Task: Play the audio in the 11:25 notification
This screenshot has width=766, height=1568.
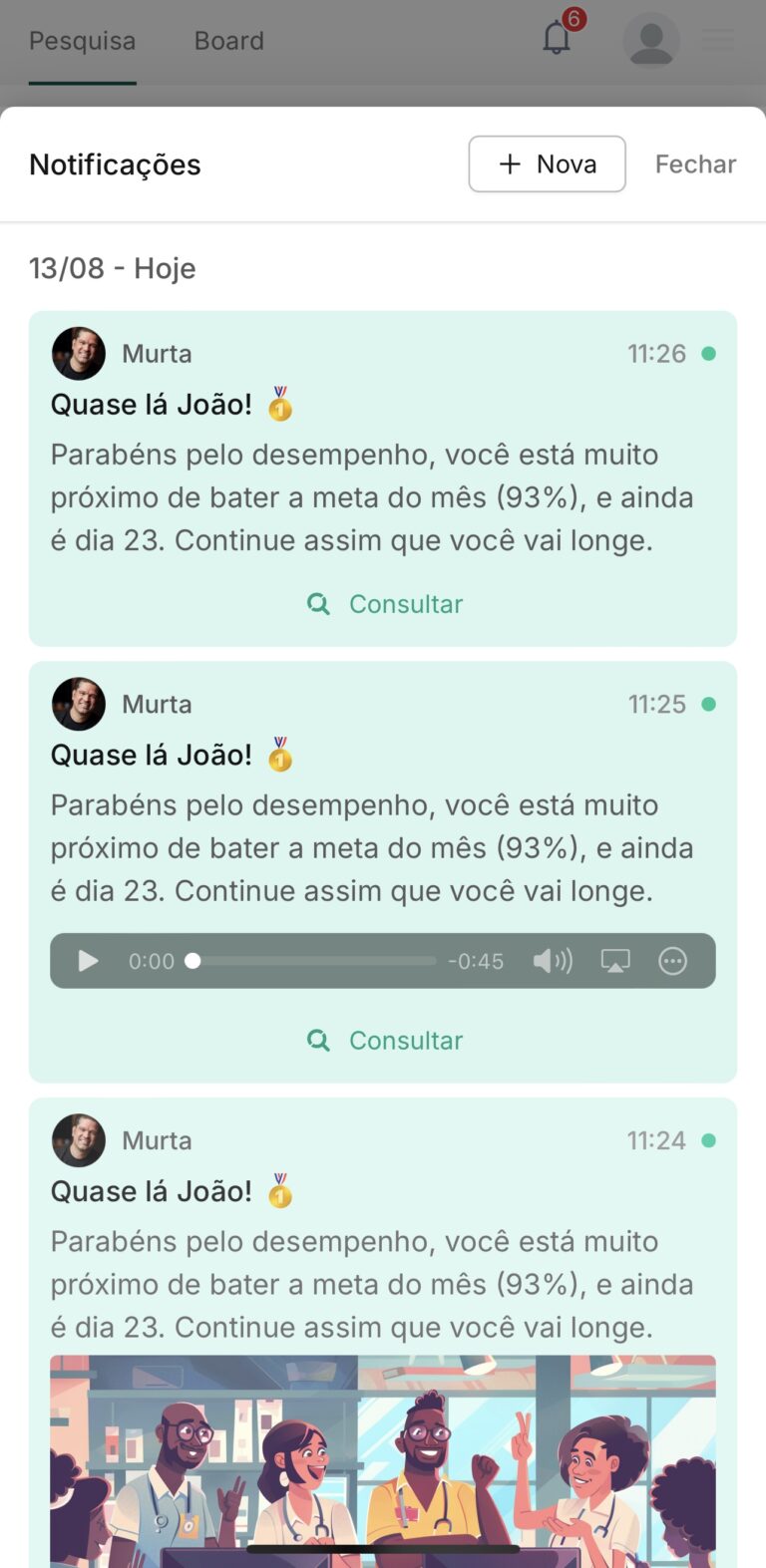Action: pyautogui.click(x=88, y=961)
